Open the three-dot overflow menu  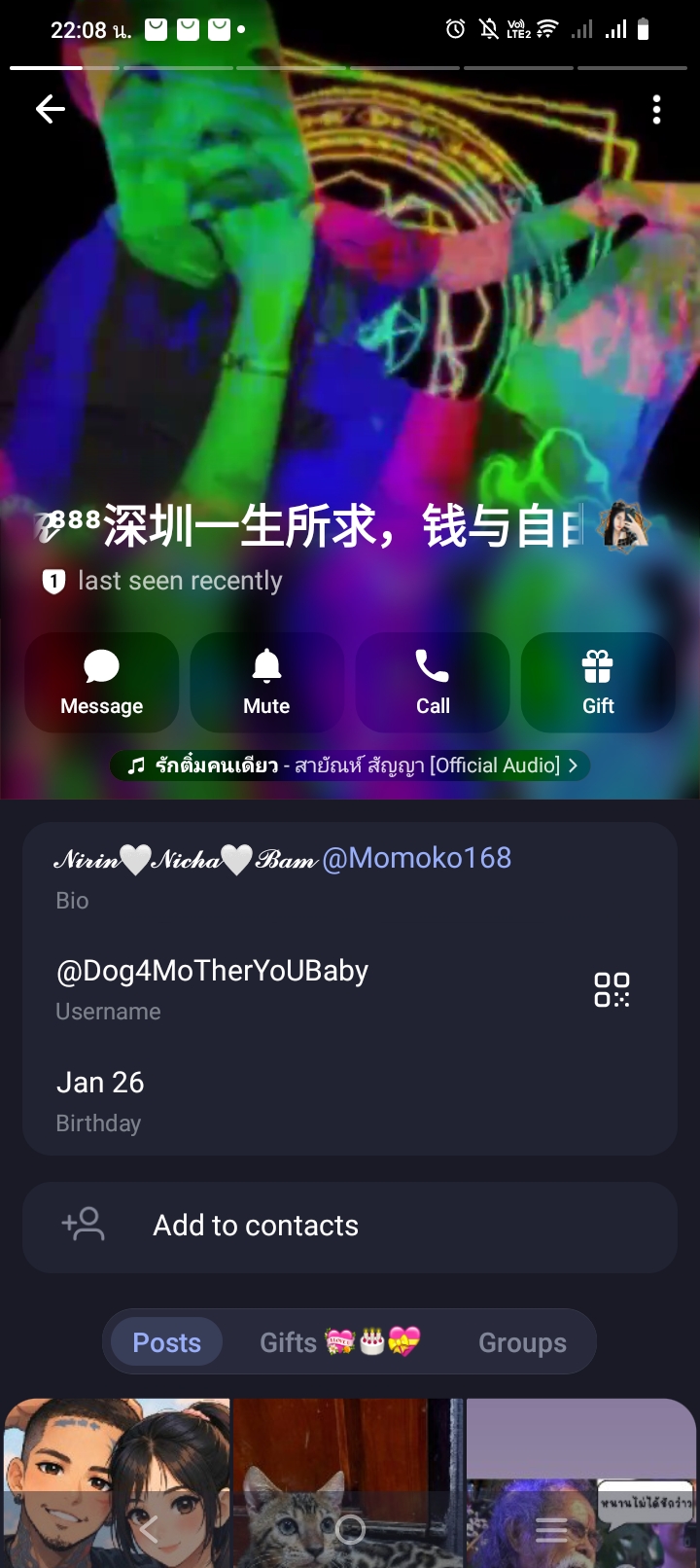(x=657, y=109)
